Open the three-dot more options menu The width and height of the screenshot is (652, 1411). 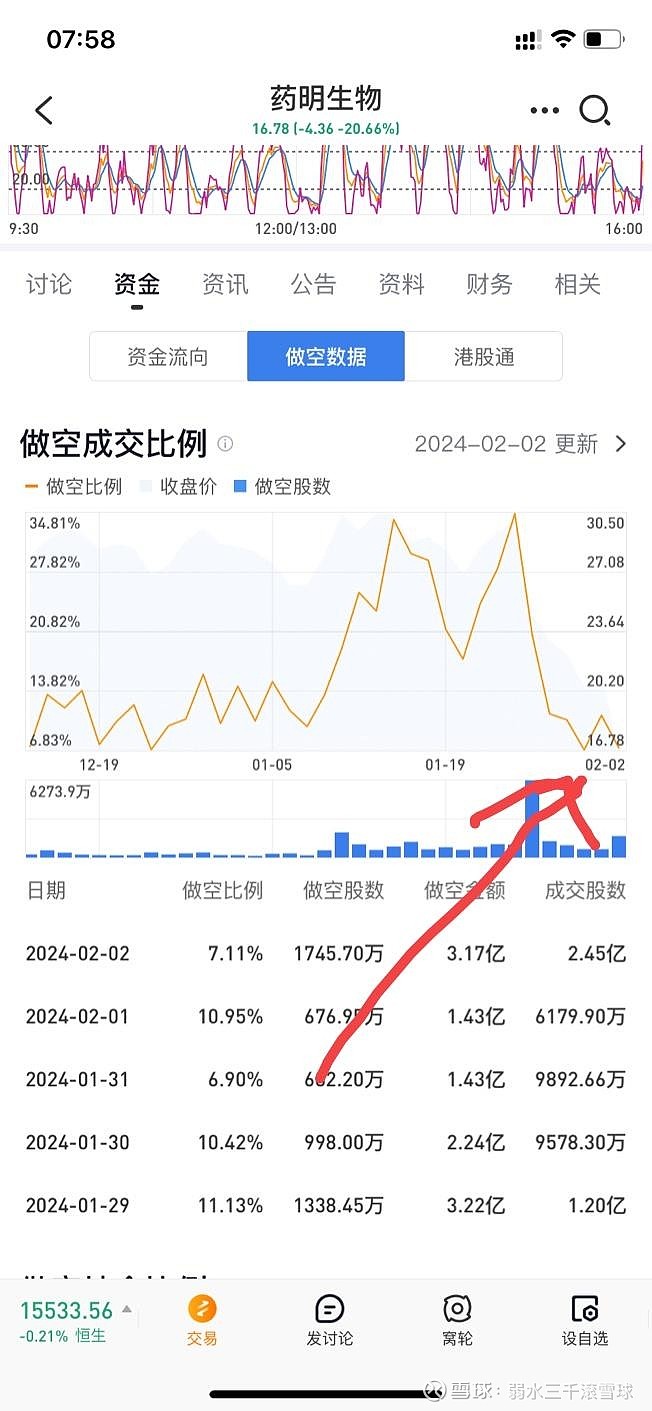pyautogui.click(x=545, y=111)
